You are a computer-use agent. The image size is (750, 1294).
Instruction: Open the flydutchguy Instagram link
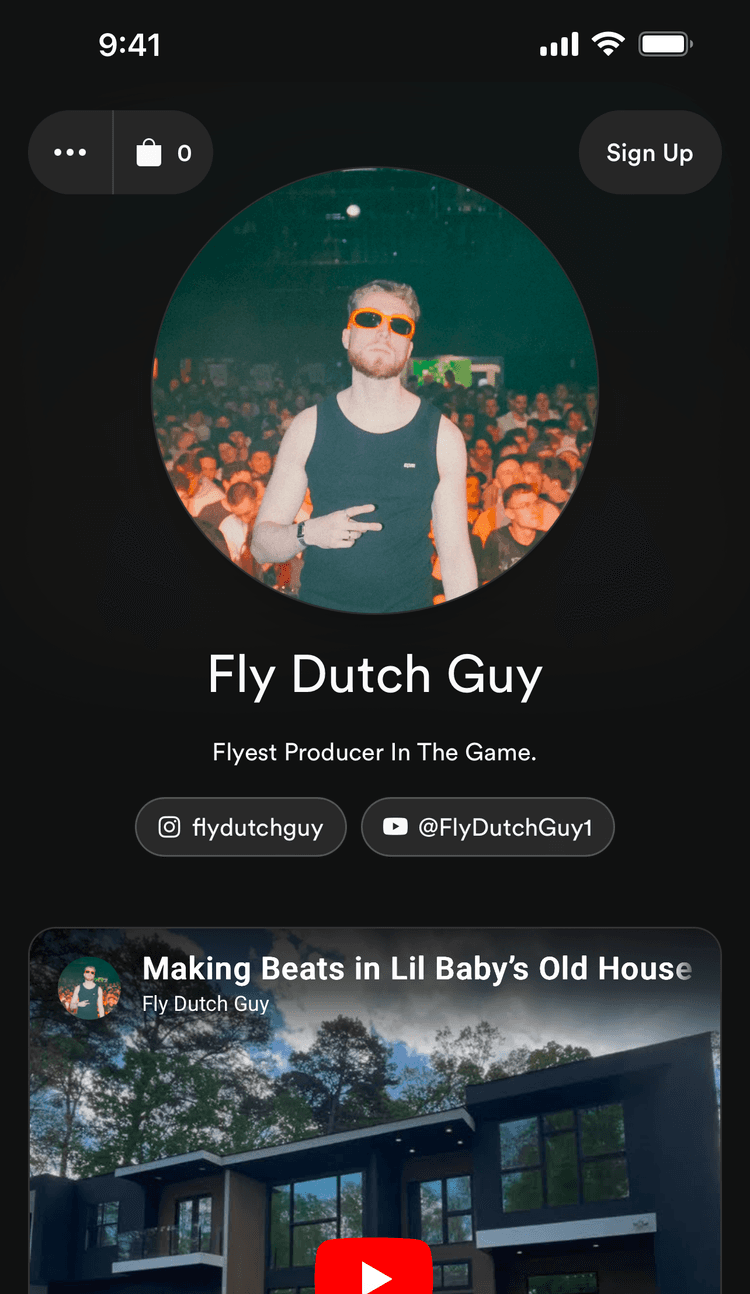coord(240,827)
